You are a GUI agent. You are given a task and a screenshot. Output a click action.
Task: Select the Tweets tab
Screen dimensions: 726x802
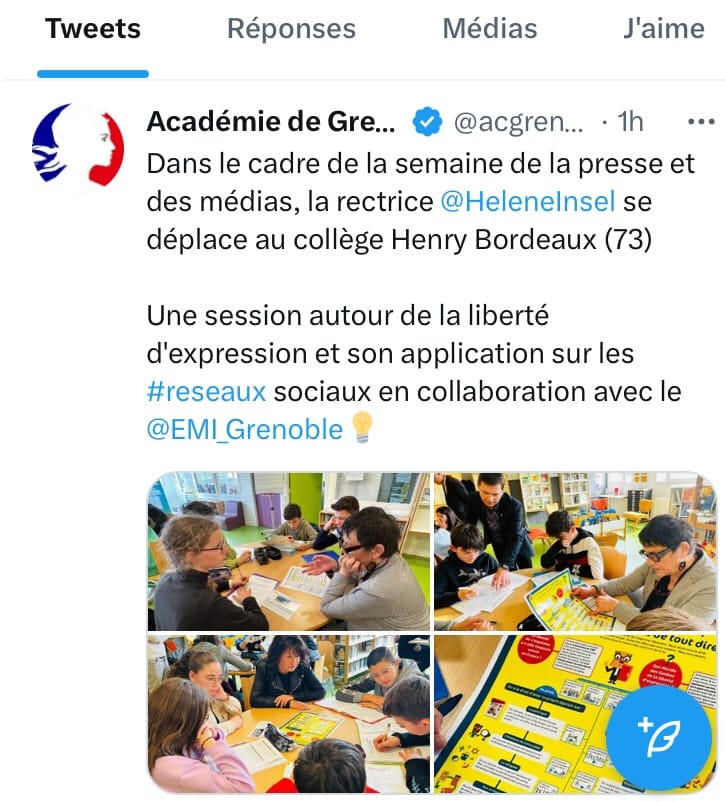click(94, 30)
